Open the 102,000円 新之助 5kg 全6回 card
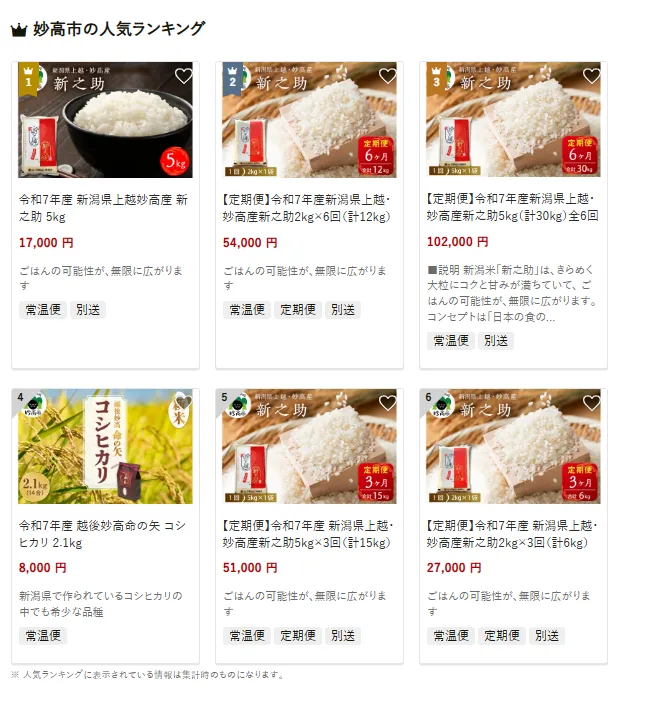This screenshot has height=708, width=657. (513, 208)
